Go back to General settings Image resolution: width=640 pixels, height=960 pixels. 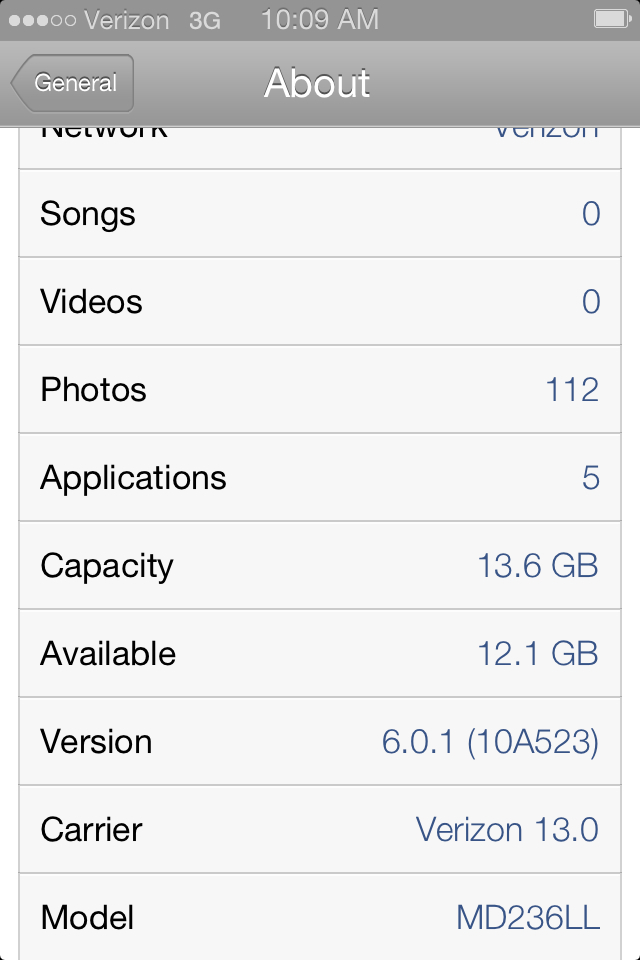pos(73,83)
